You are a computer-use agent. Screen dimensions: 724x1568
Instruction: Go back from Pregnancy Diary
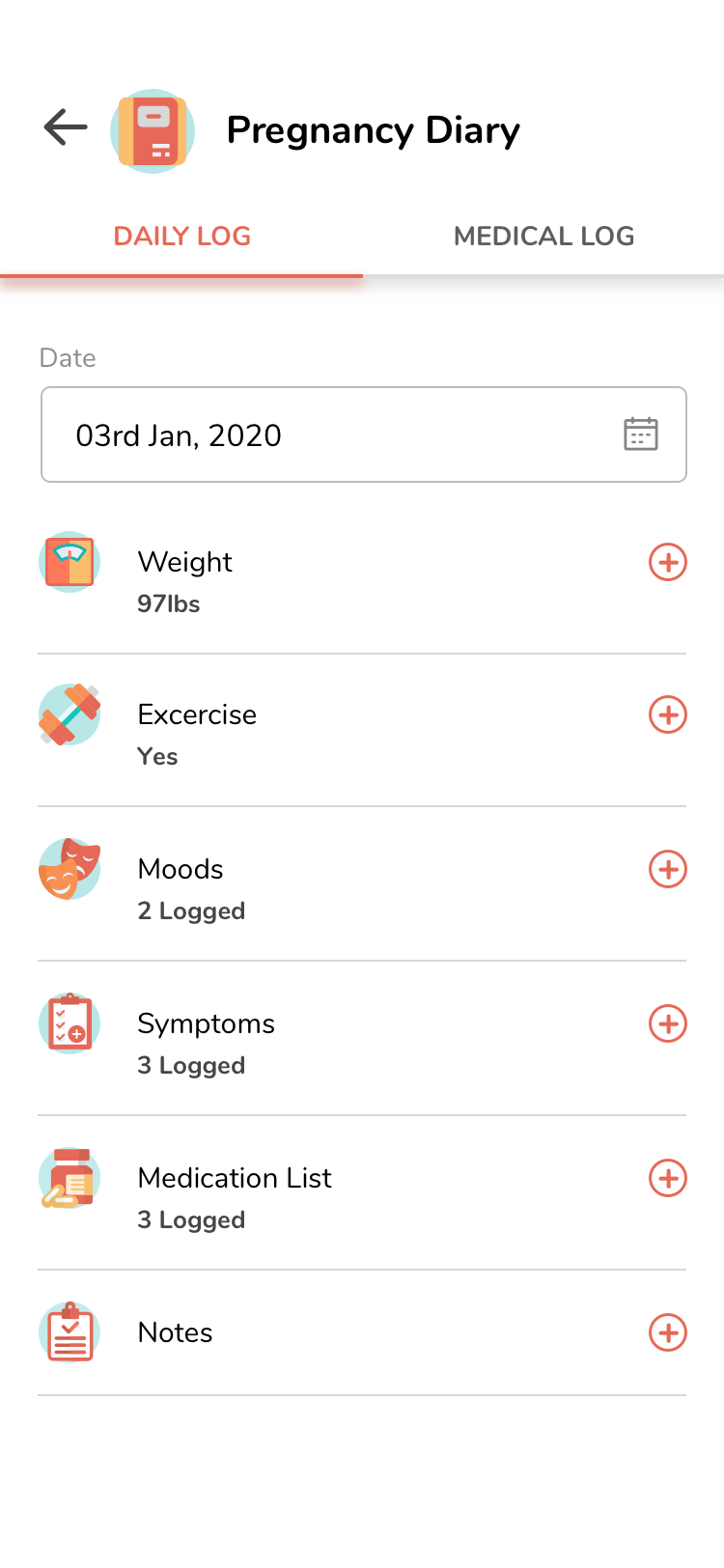click(66, 127)
